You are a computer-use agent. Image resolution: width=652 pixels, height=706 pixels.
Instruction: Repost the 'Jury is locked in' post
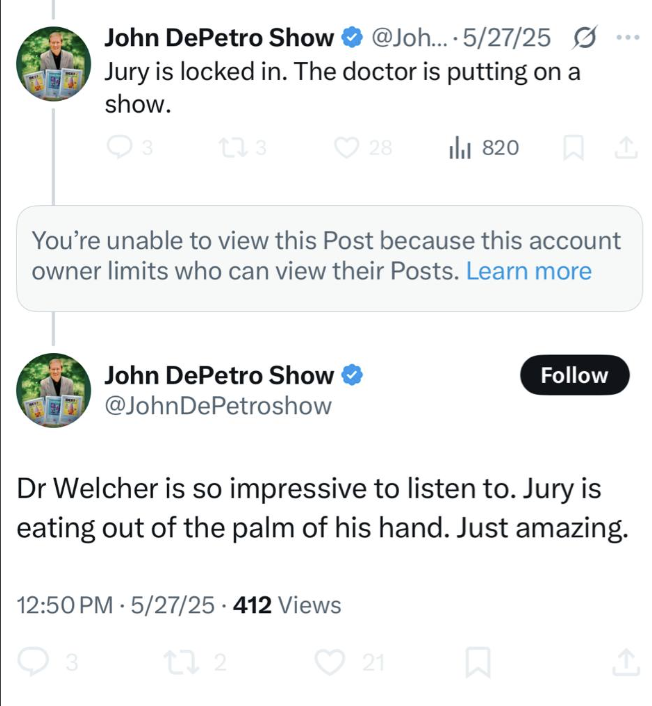tap(232, 149)
